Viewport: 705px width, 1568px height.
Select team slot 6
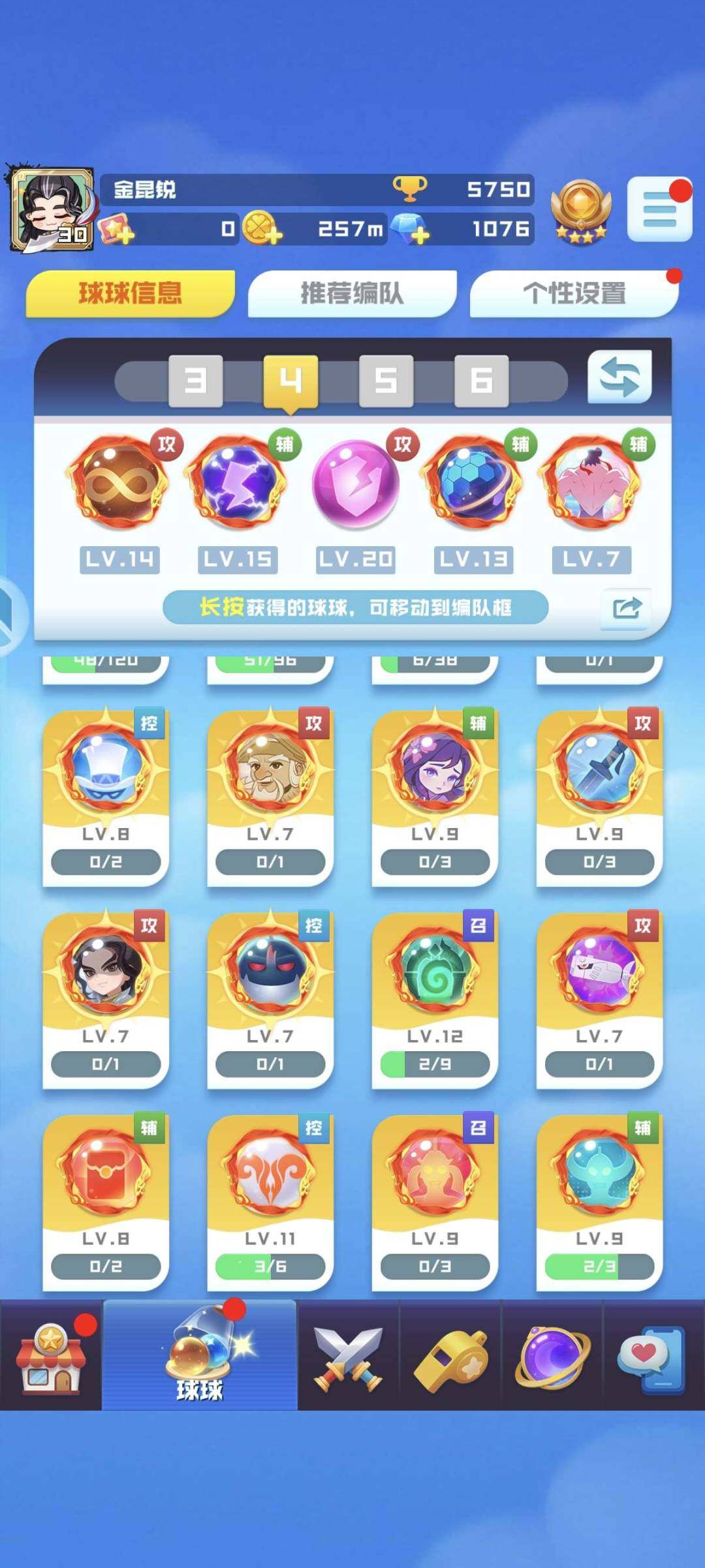pyautogui.click(x=481, y=380)
